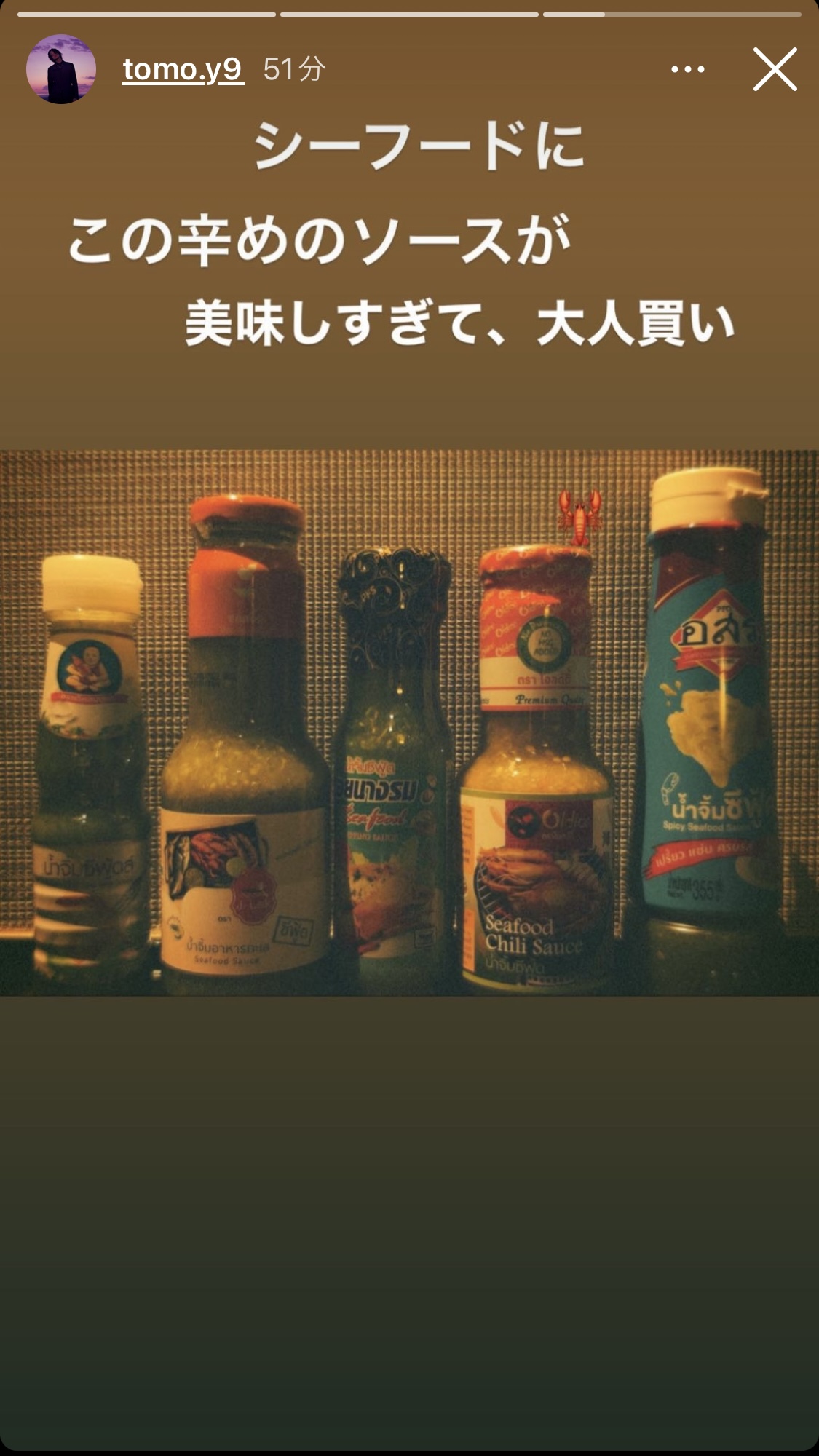Open the three-dot story options menu
819x1456 pixels.
[687, 69]
